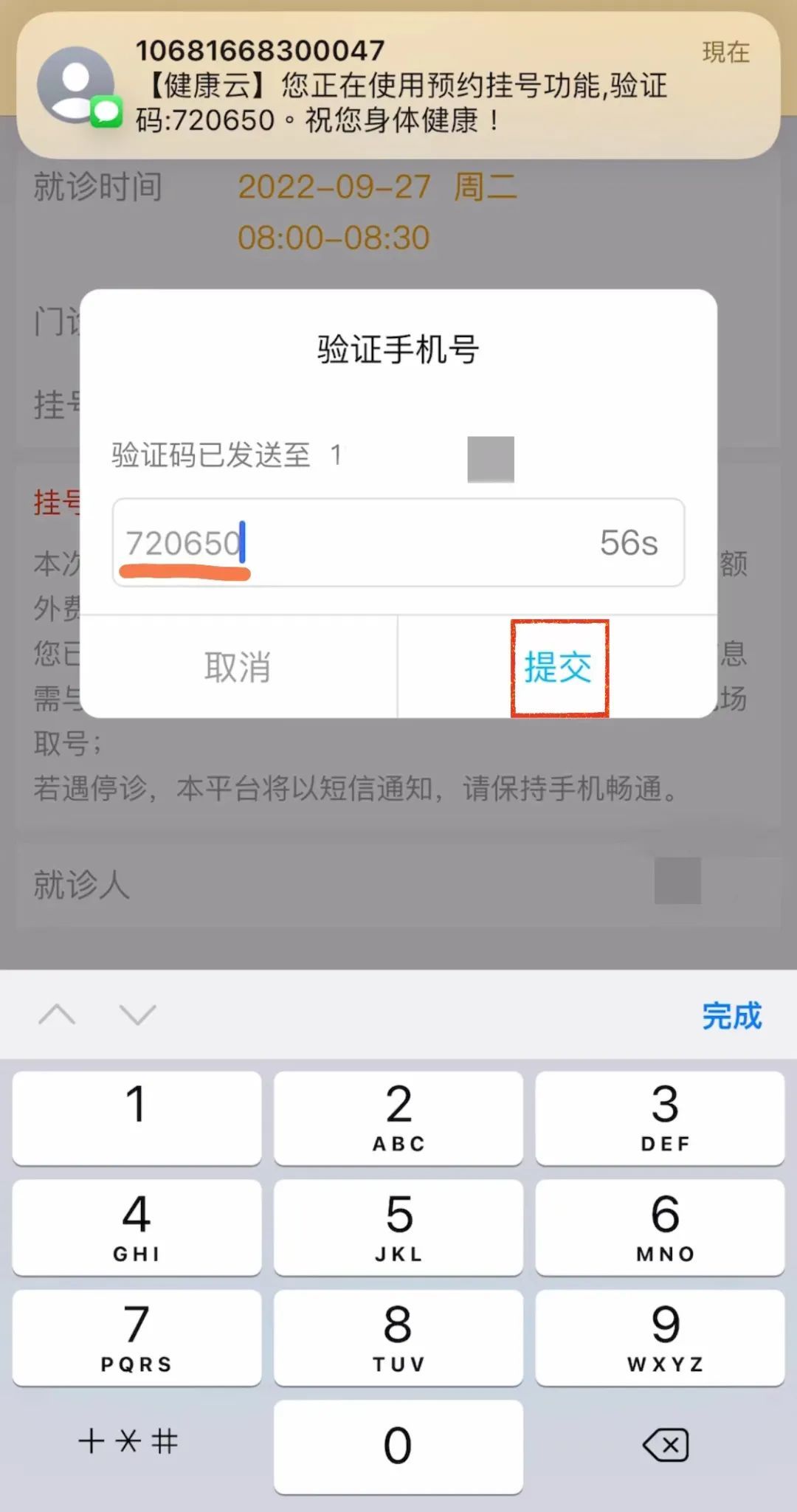Submit the verification code with 提交
The image size is (797, 1512).
[x=559, y=667]
